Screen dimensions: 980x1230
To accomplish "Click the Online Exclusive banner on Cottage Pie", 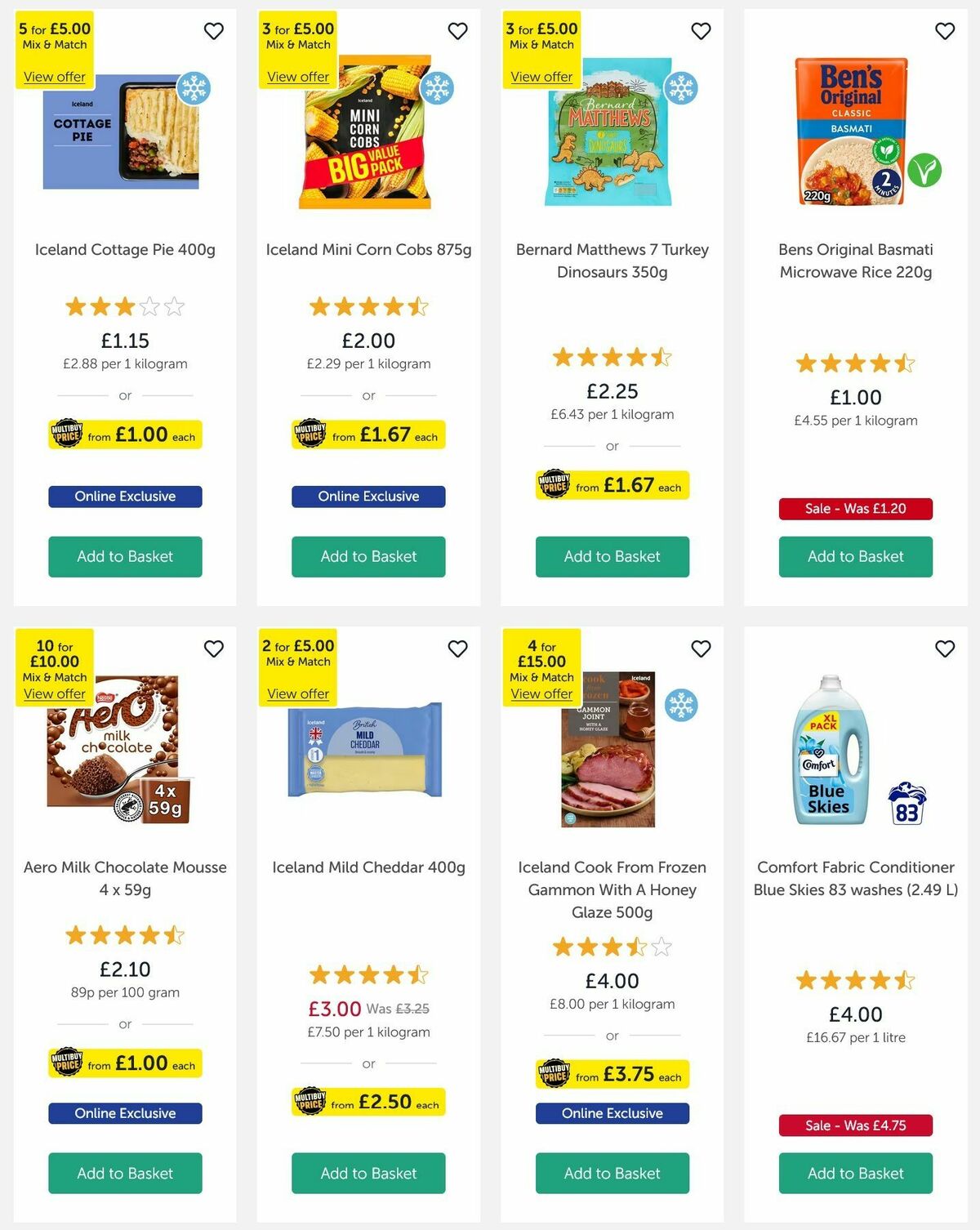I will pyautogui.click(x=124, y=496).
